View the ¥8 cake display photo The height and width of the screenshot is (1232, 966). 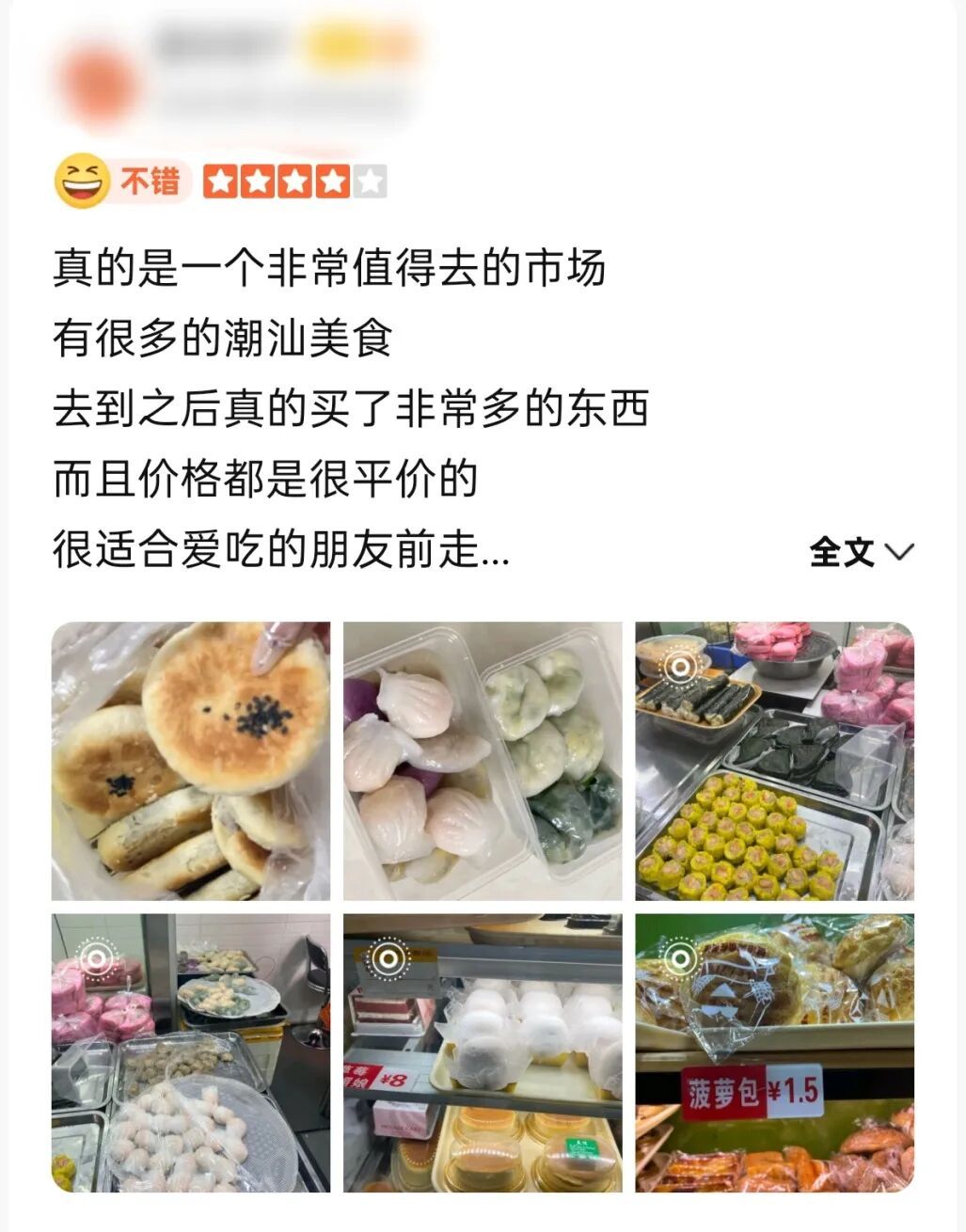483,1052
